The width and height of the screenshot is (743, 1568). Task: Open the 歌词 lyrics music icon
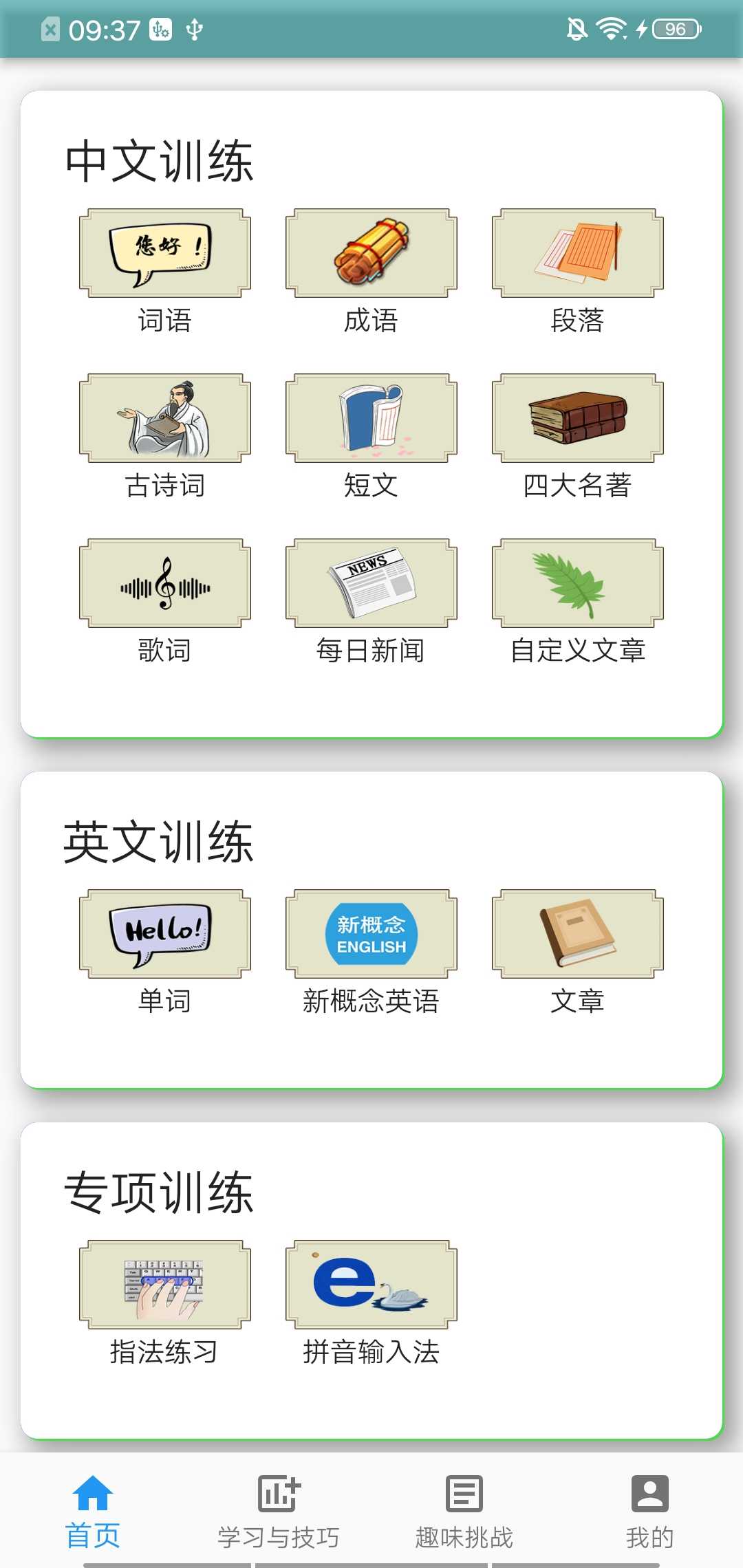(x=165, y=581)
